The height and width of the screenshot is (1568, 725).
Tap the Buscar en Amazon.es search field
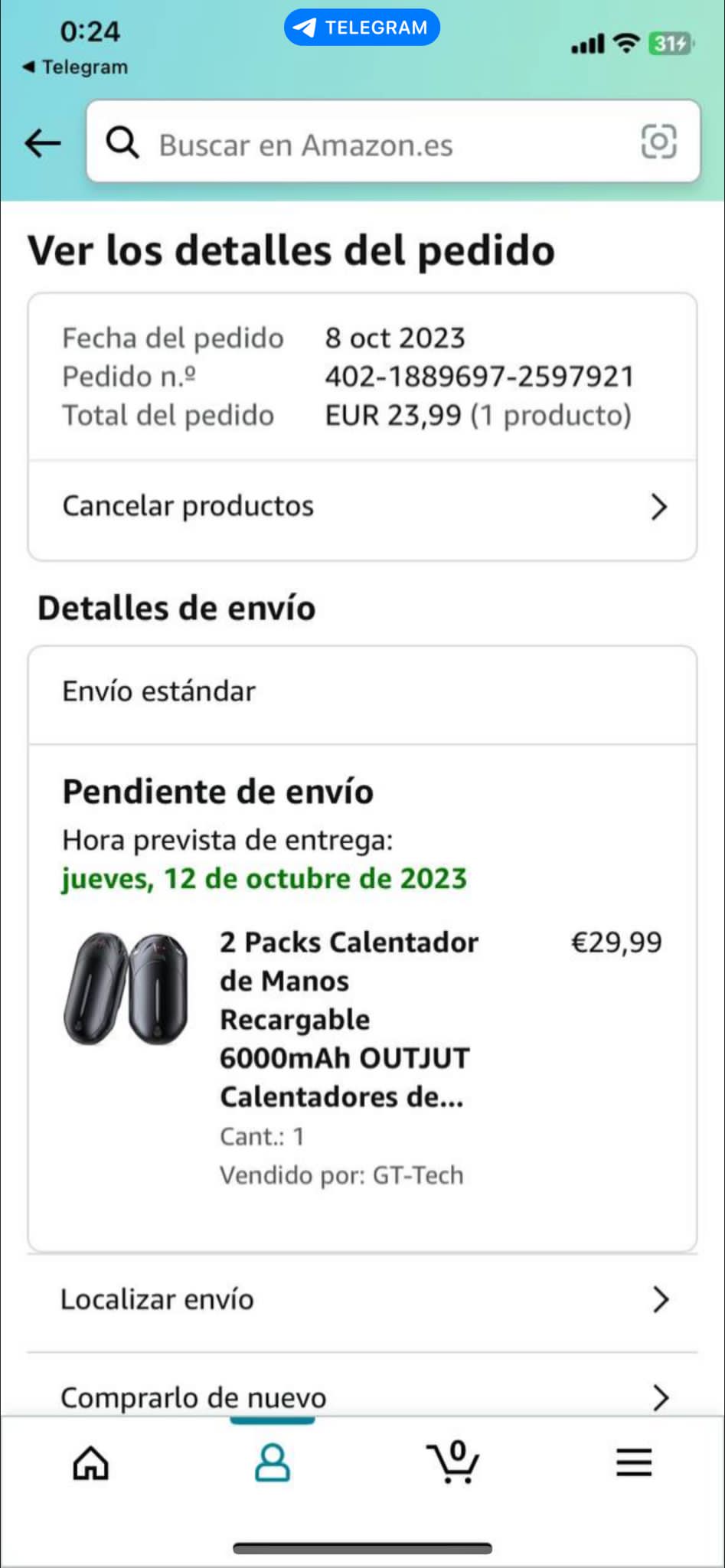tap(367, 144)
